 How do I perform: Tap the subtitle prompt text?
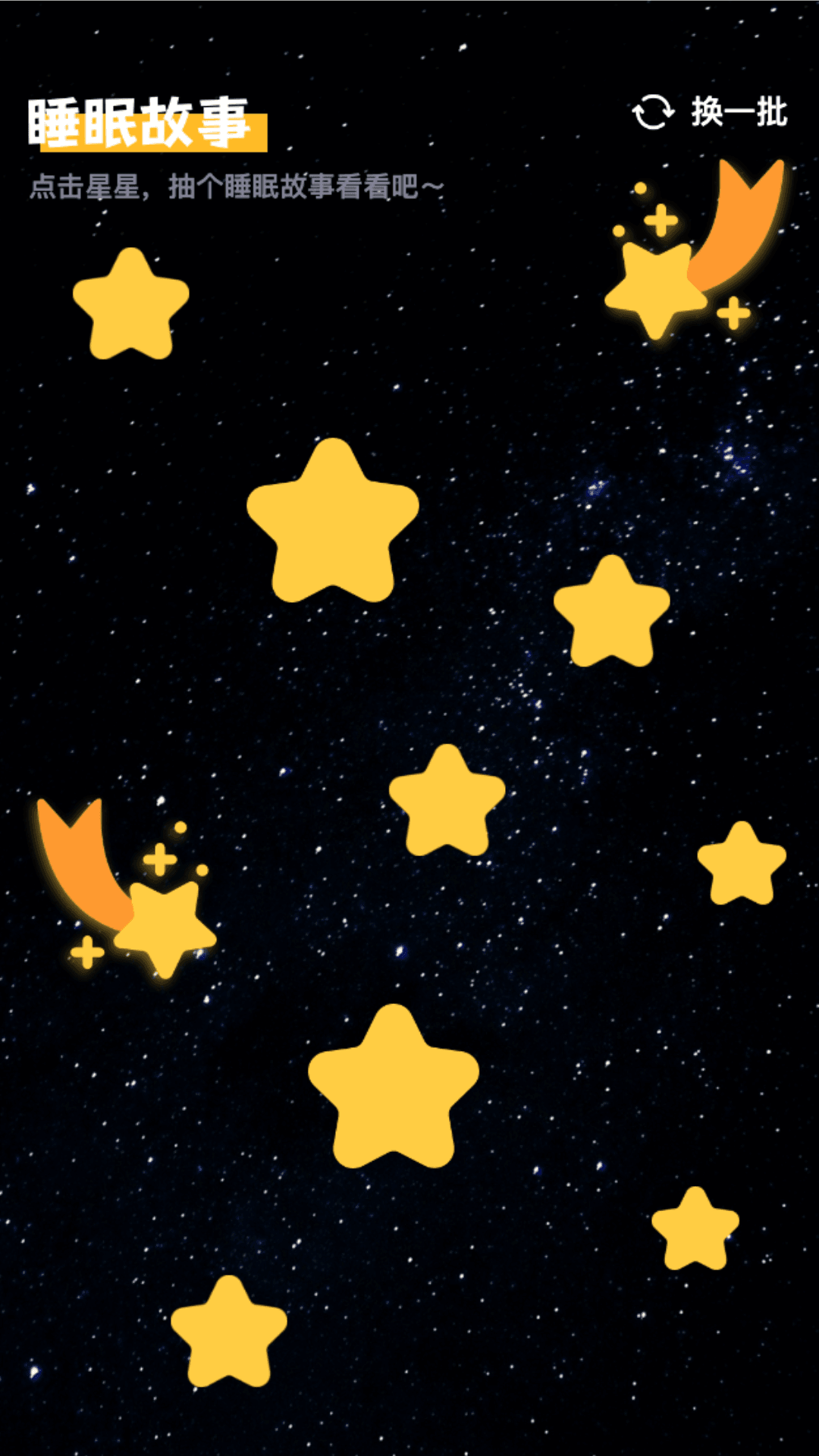235,186
